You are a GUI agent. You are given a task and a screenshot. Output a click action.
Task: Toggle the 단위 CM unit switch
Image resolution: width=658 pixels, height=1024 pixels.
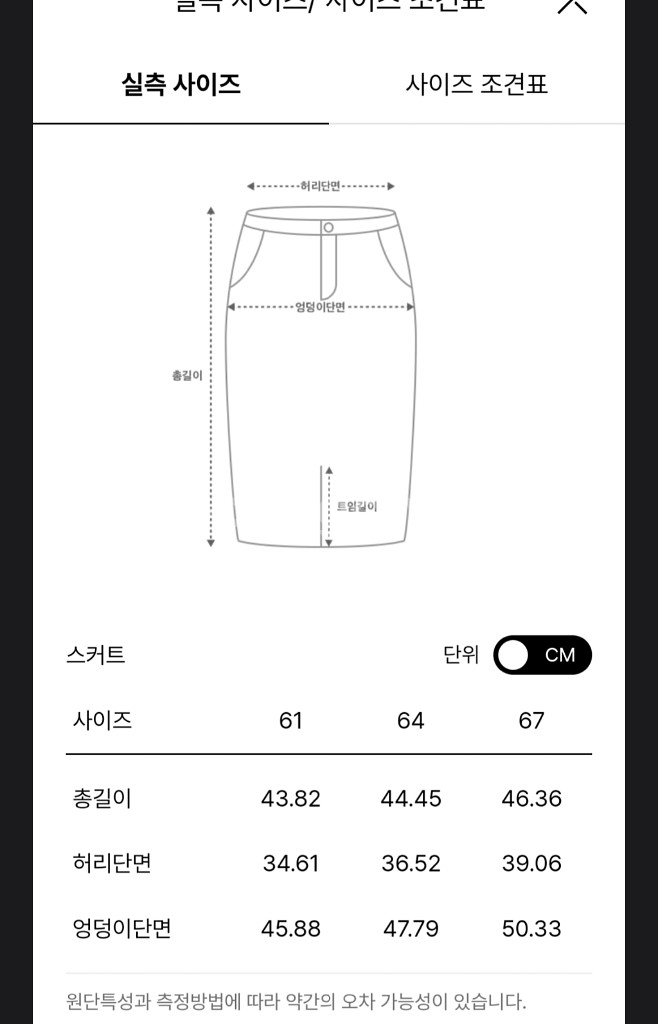click(x=542, y=655)
